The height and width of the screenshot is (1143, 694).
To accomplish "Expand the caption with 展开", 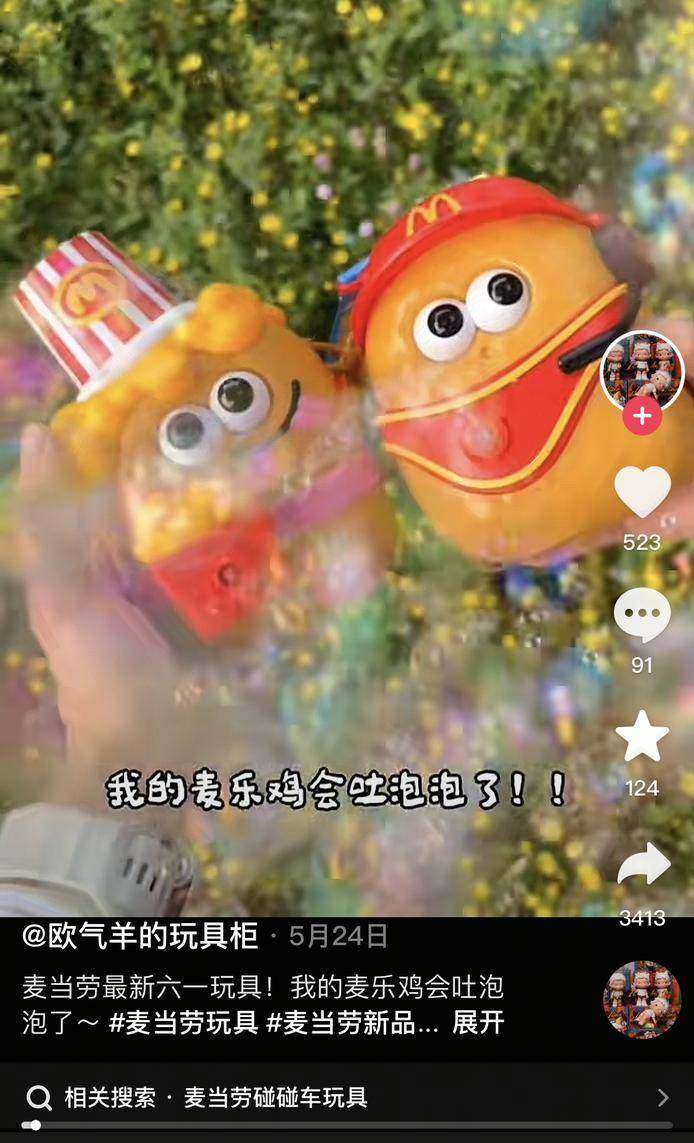I will tap(478, 1023).
